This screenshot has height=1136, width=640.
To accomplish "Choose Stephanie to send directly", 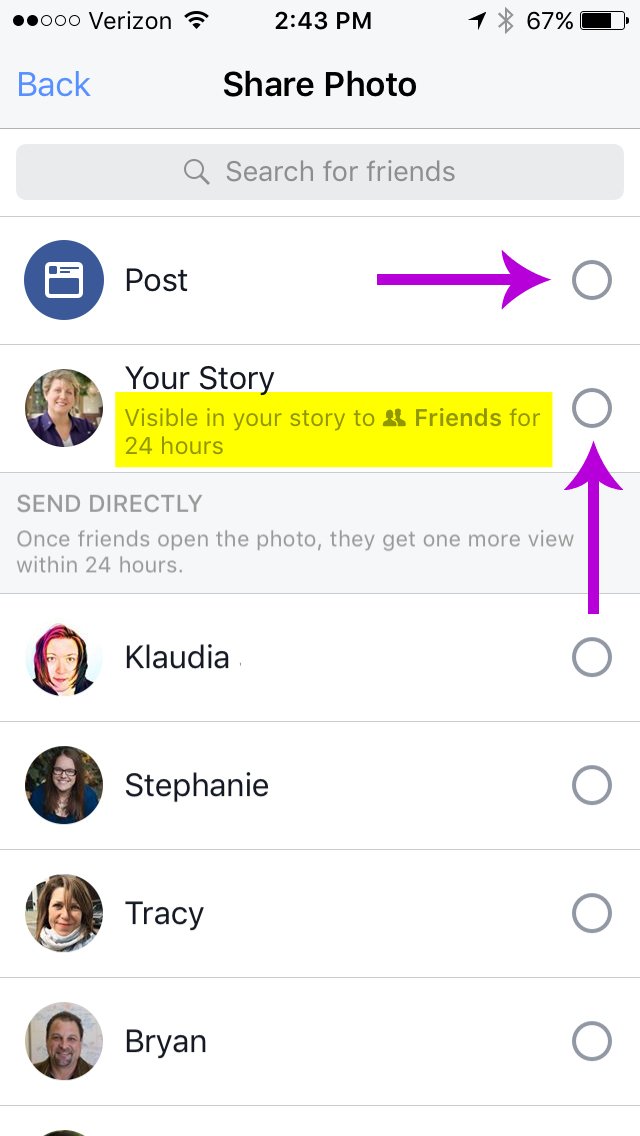I will (591, 785).
